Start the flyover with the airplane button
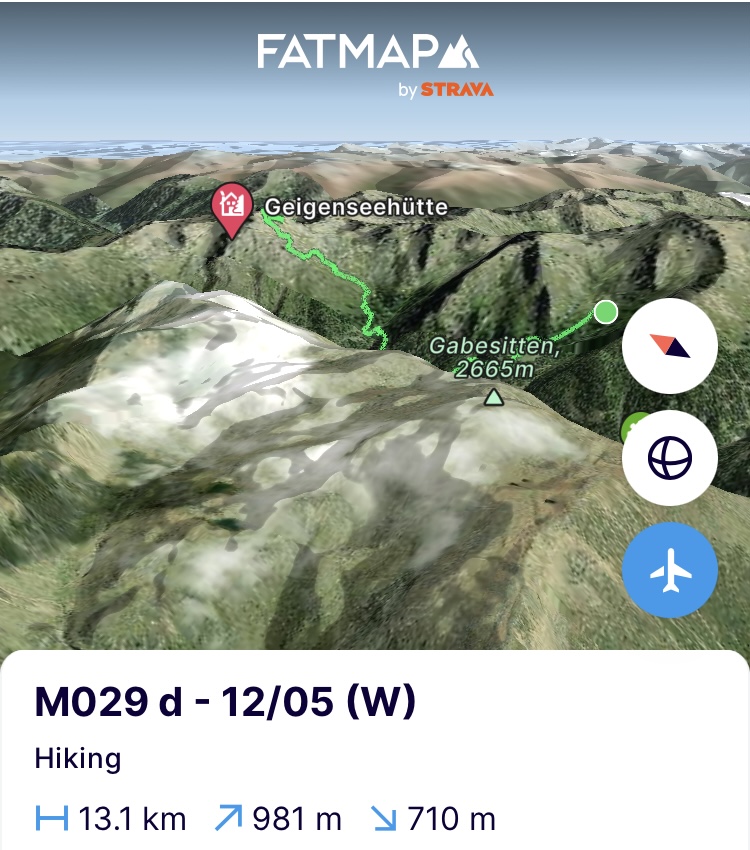The height and width of the screenshot is (850, 750). (669, 570)
